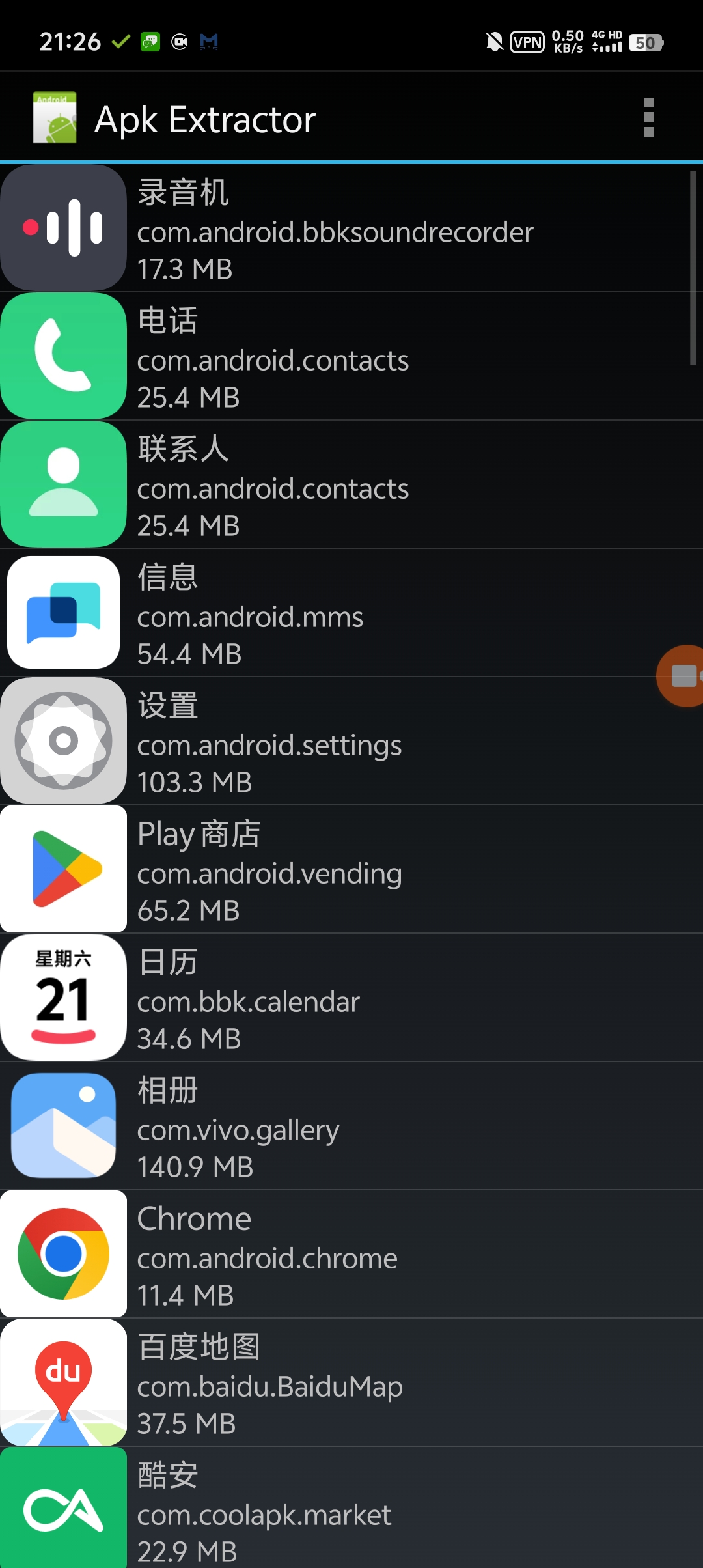The image size is (703, 1568).
Task: Click the 联系人 contacts person icon
Action: [x=63, y=484]
